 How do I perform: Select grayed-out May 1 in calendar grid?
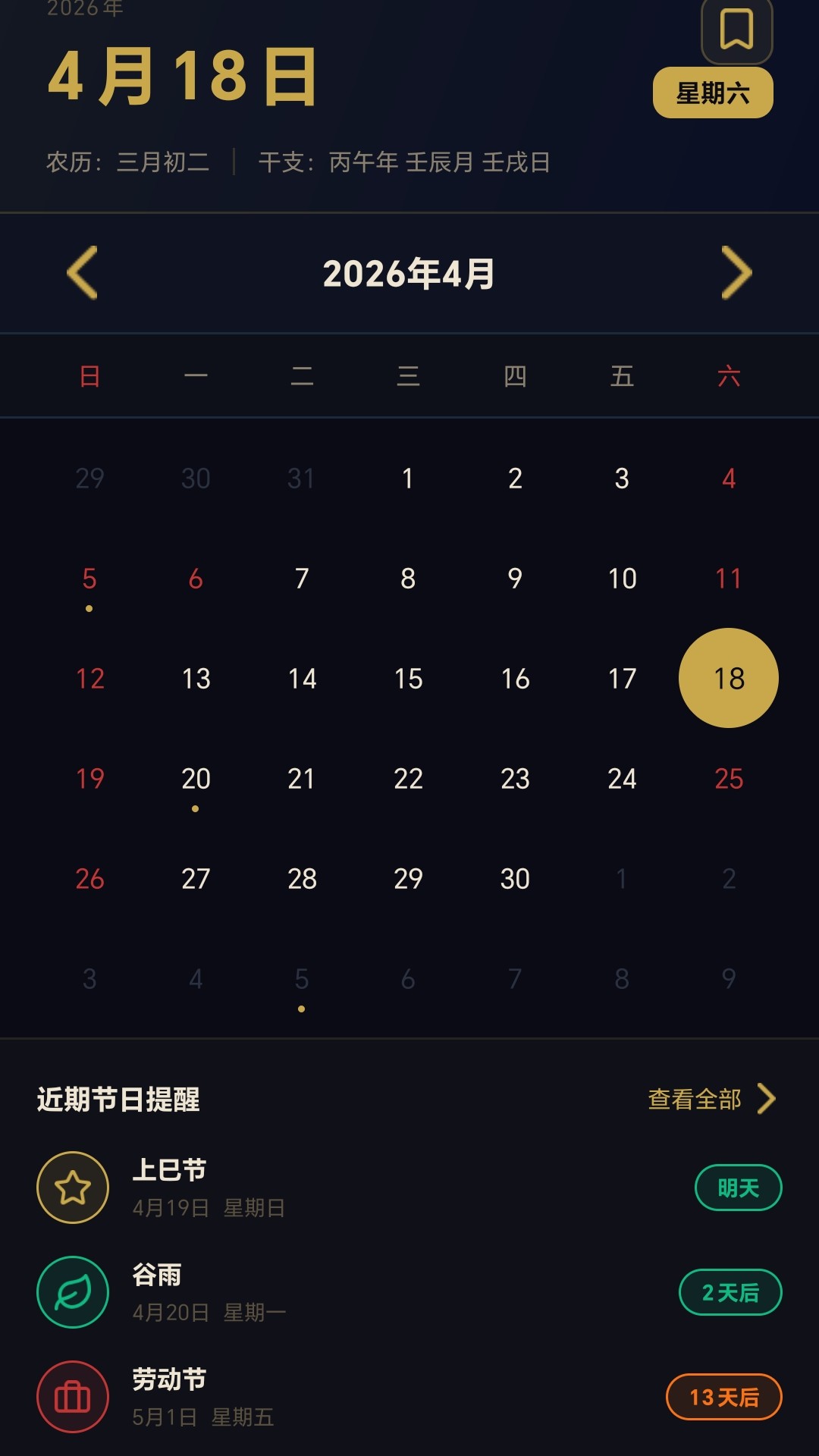pos(620,877)
